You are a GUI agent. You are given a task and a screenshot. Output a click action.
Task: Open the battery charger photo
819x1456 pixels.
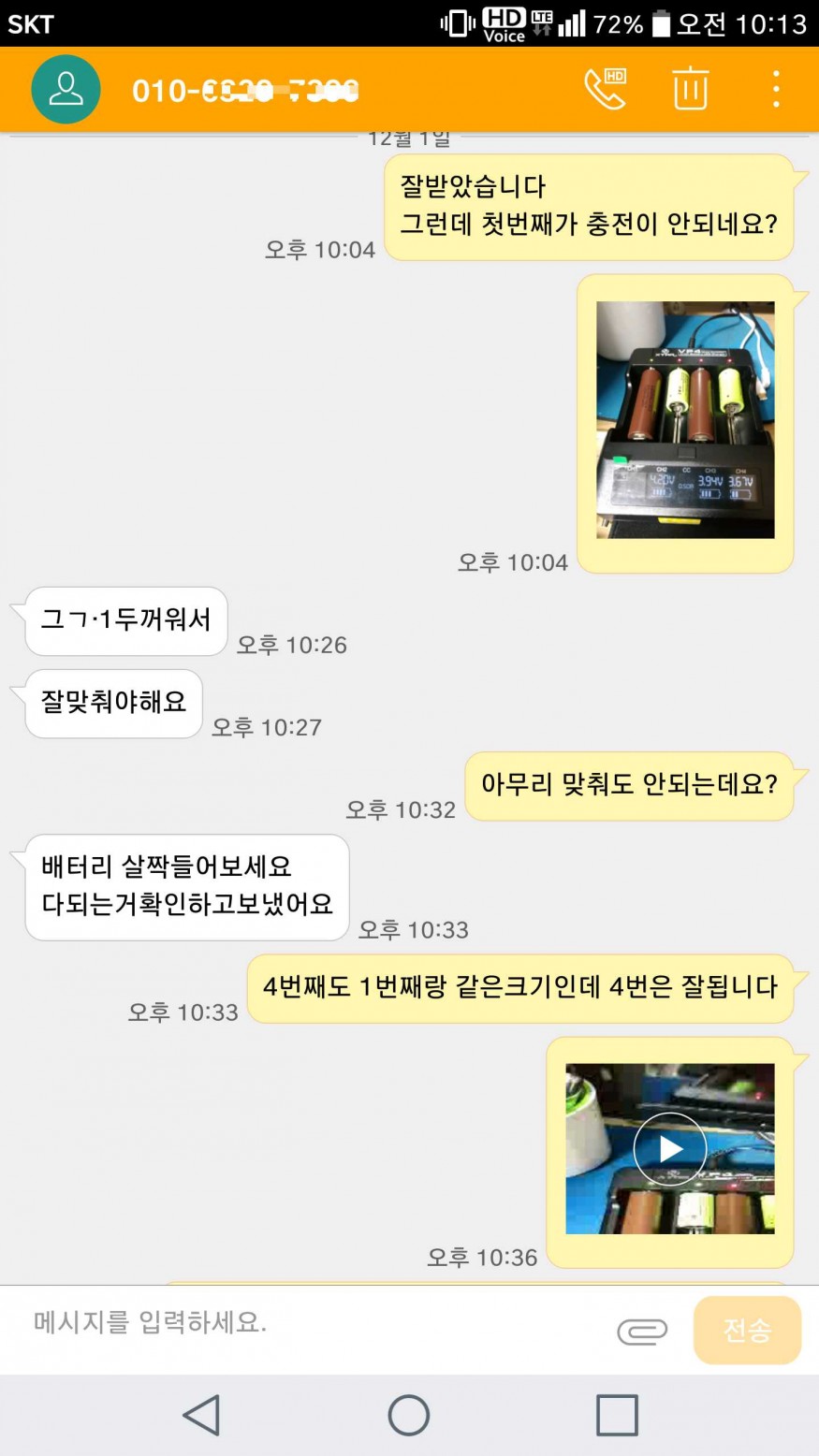coord(685,420)
